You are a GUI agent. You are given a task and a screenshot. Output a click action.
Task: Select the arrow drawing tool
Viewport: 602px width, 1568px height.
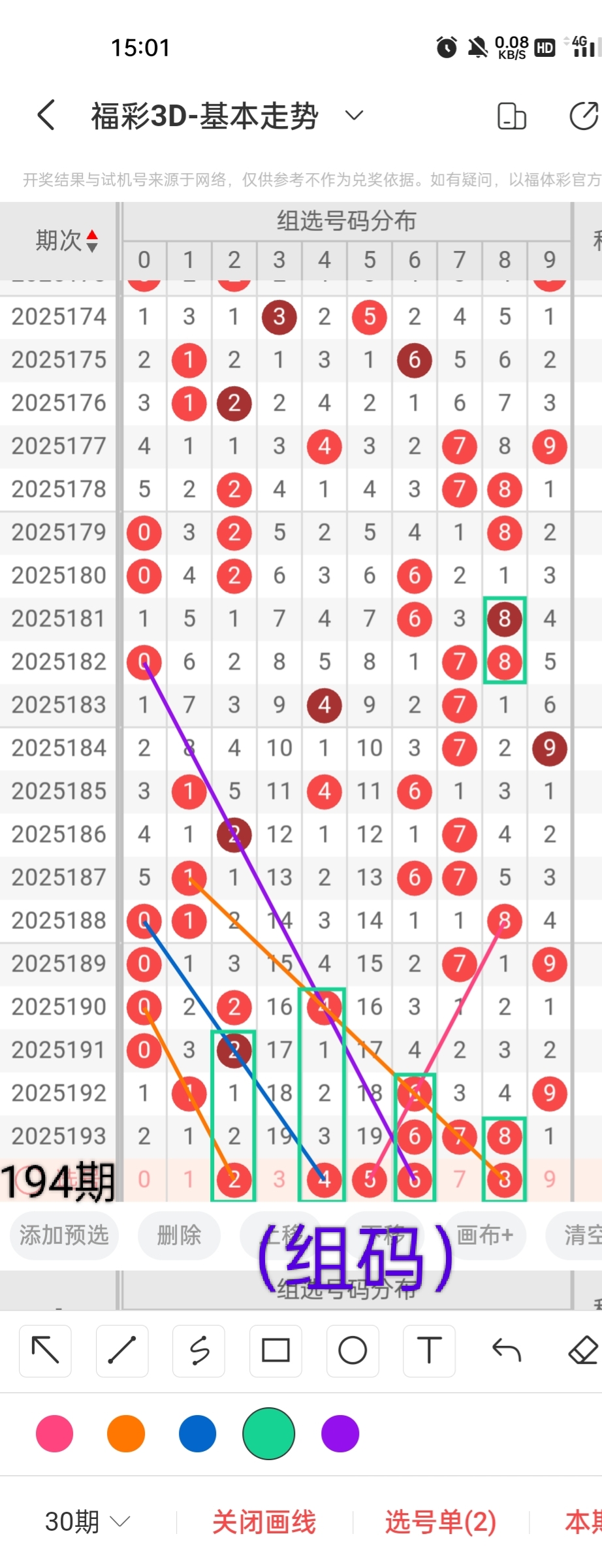(45, 1350)
